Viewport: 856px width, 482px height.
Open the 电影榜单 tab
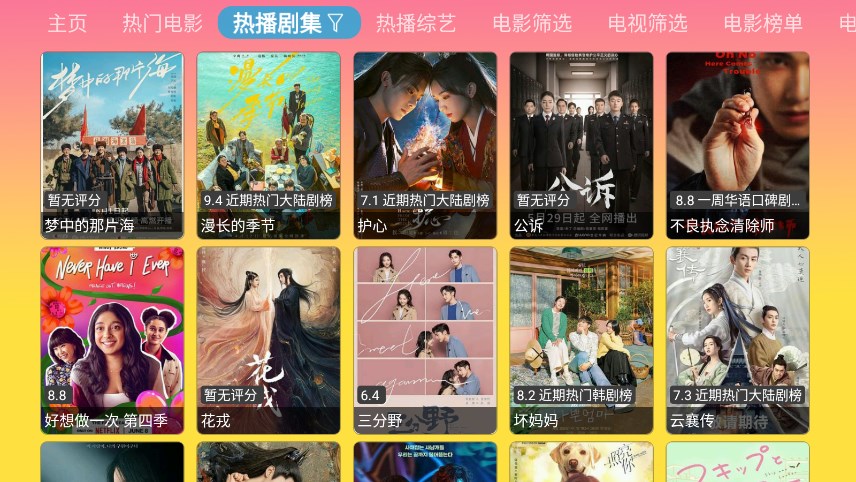(x=763, y=23)
